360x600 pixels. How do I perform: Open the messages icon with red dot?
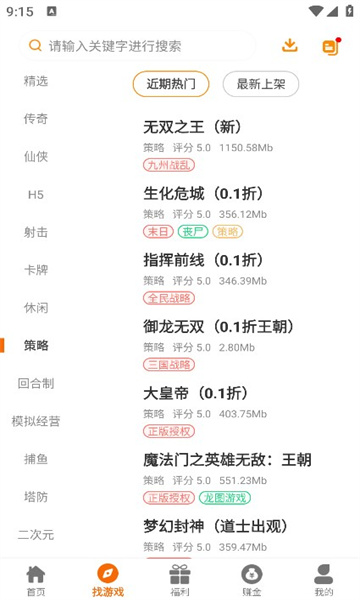[331, 46]
